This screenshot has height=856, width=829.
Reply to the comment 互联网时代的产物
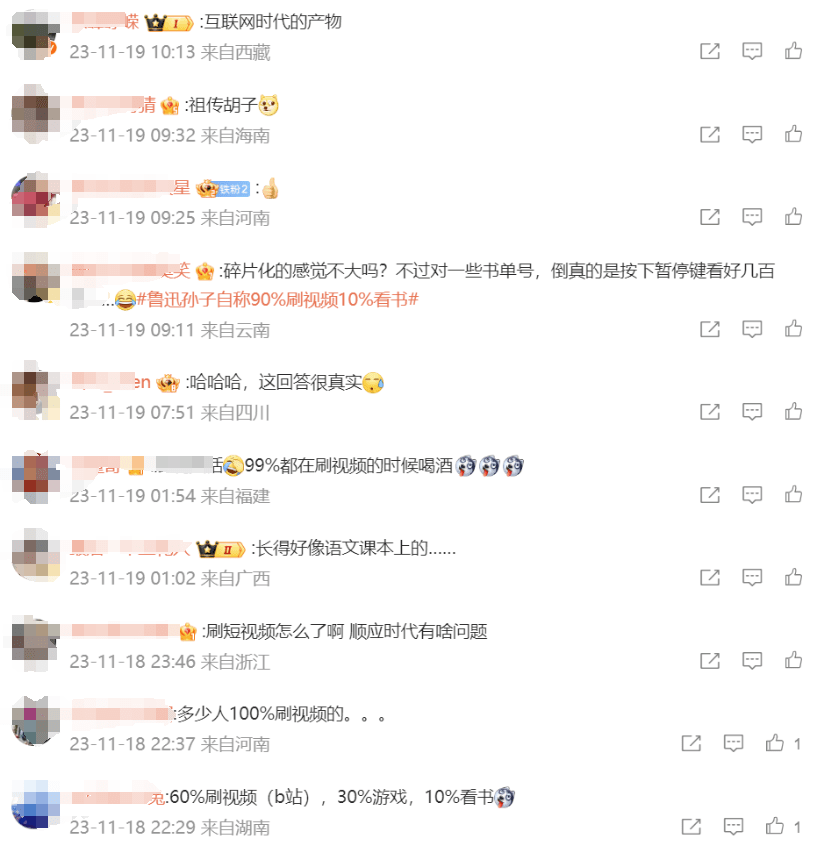point(752,51)
